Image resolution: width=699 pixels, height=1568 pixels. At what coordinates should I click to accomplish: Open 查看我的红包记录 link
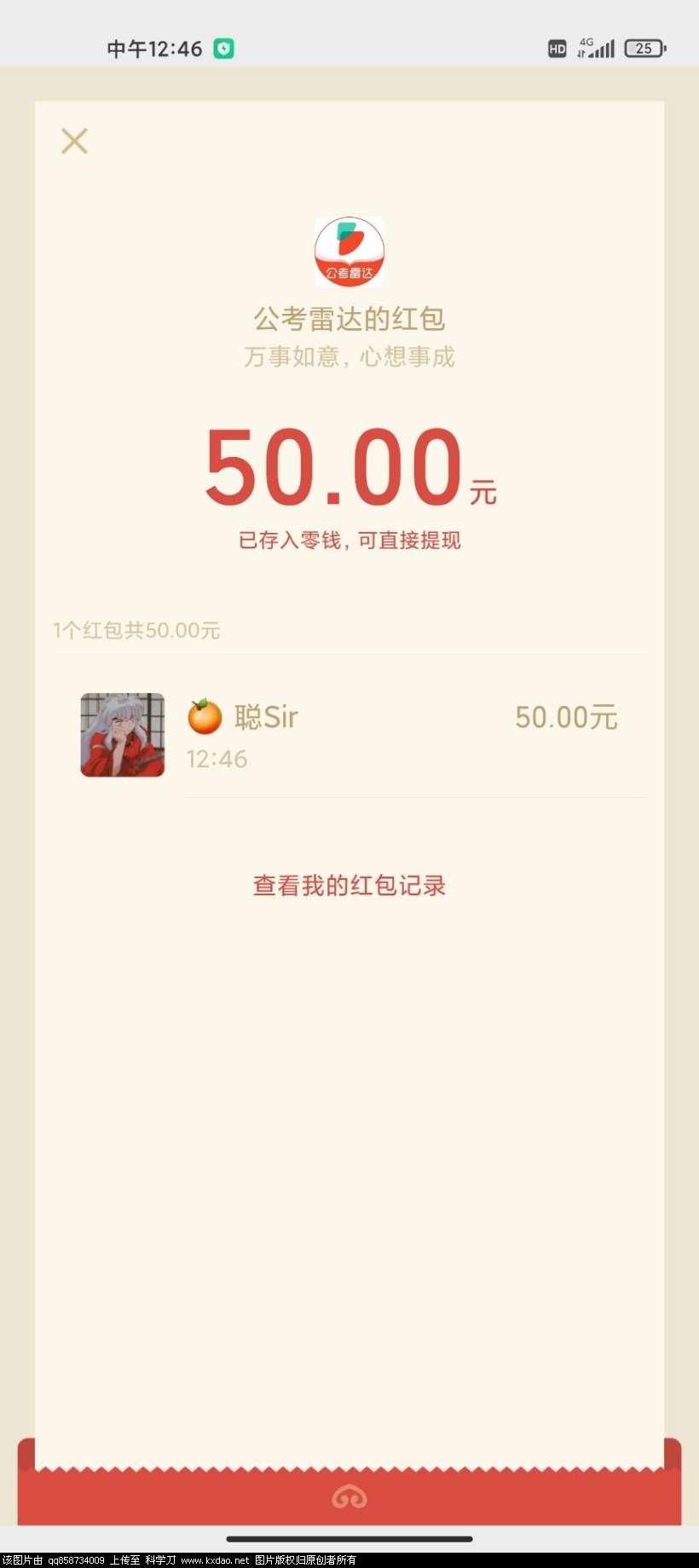coord(349,886)
